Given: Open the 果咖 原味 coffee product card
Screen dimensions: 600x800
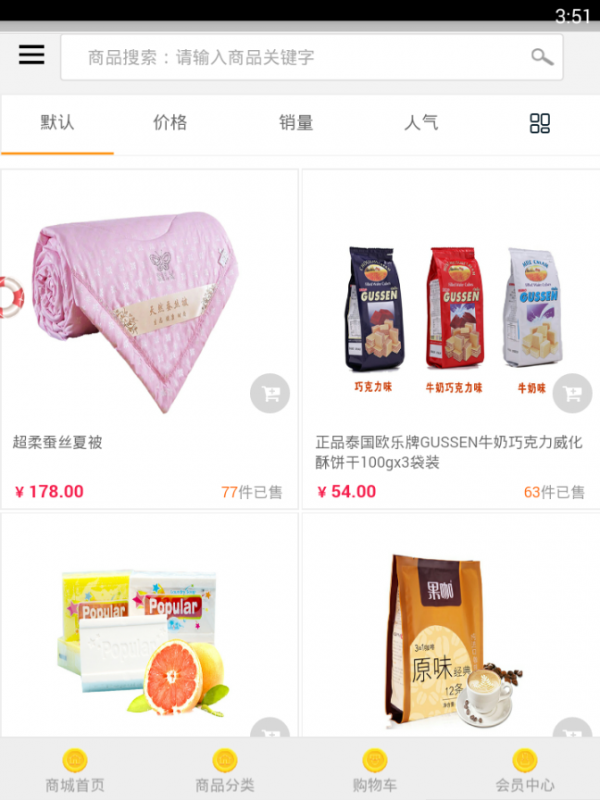Looking at the screenshot, I should [450, 630].
